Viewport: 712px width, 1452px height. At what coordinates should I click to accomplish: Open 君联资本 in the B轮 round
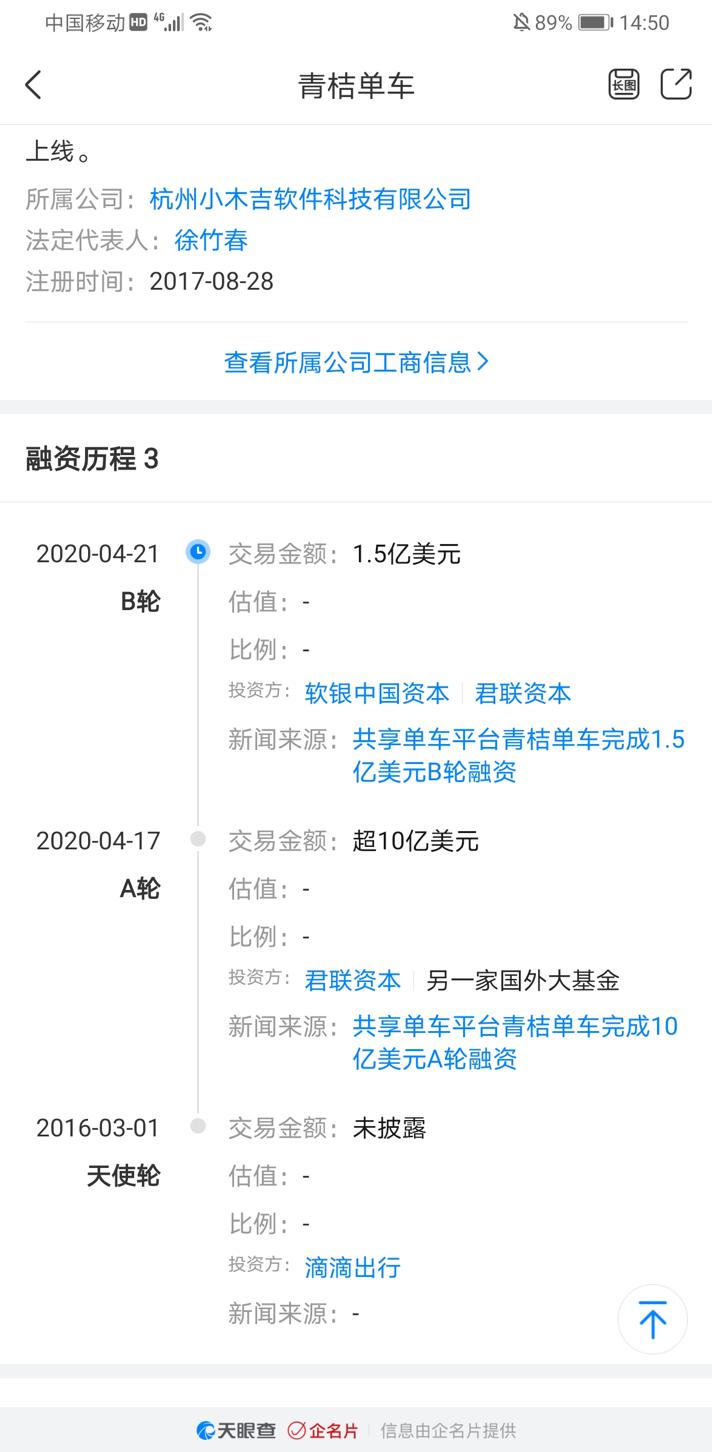tap(523, 693)
